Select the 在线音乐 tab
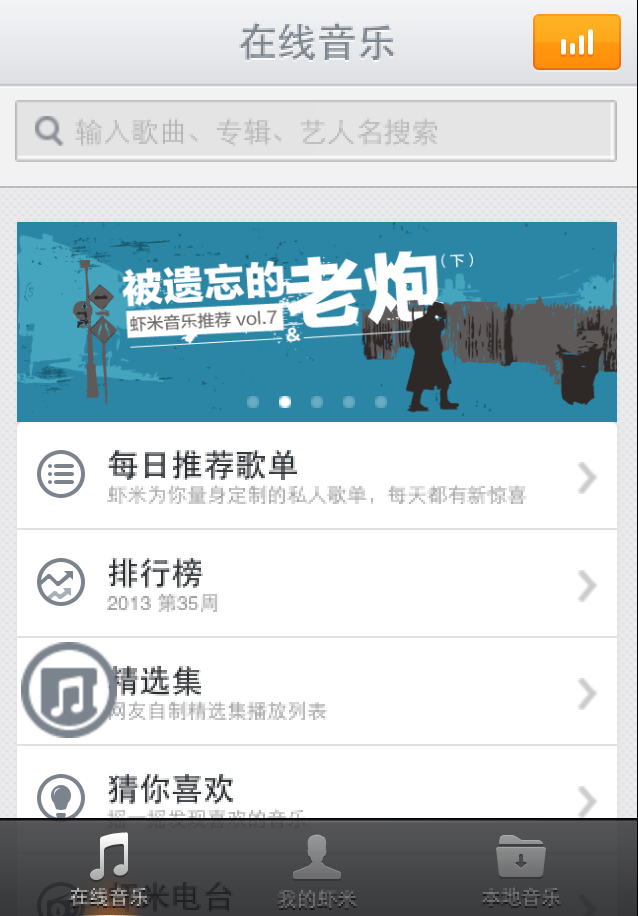 [x=109, y=870]
